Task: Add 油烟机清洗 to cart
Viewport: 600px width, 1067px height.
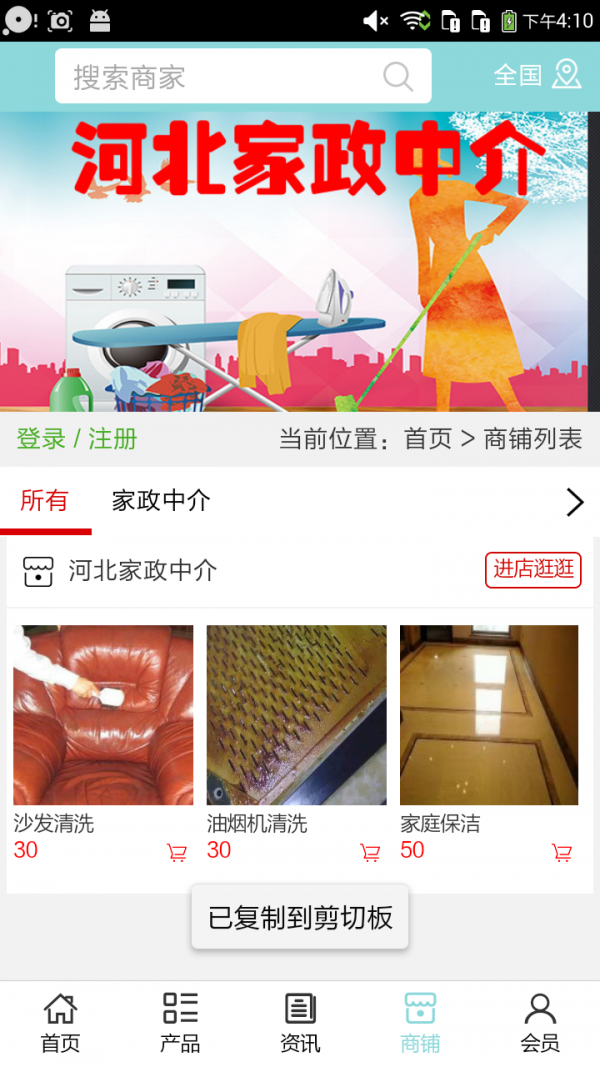Action: tap(370, 853)
